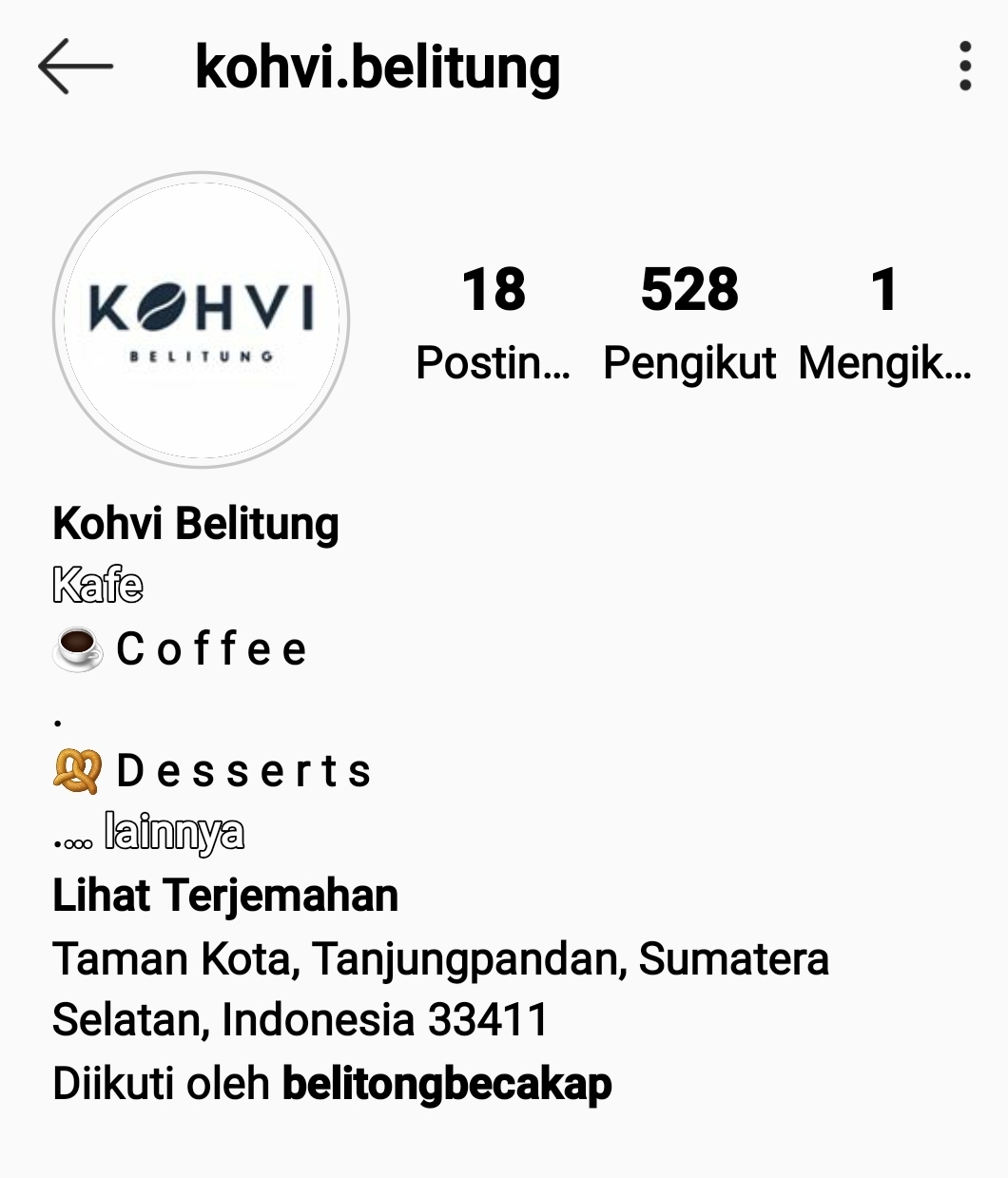This screenshot has width=1008, height=1178.
Task: Tap Lihat Terjemahan to translate bio
Action: tap(225, 896)
